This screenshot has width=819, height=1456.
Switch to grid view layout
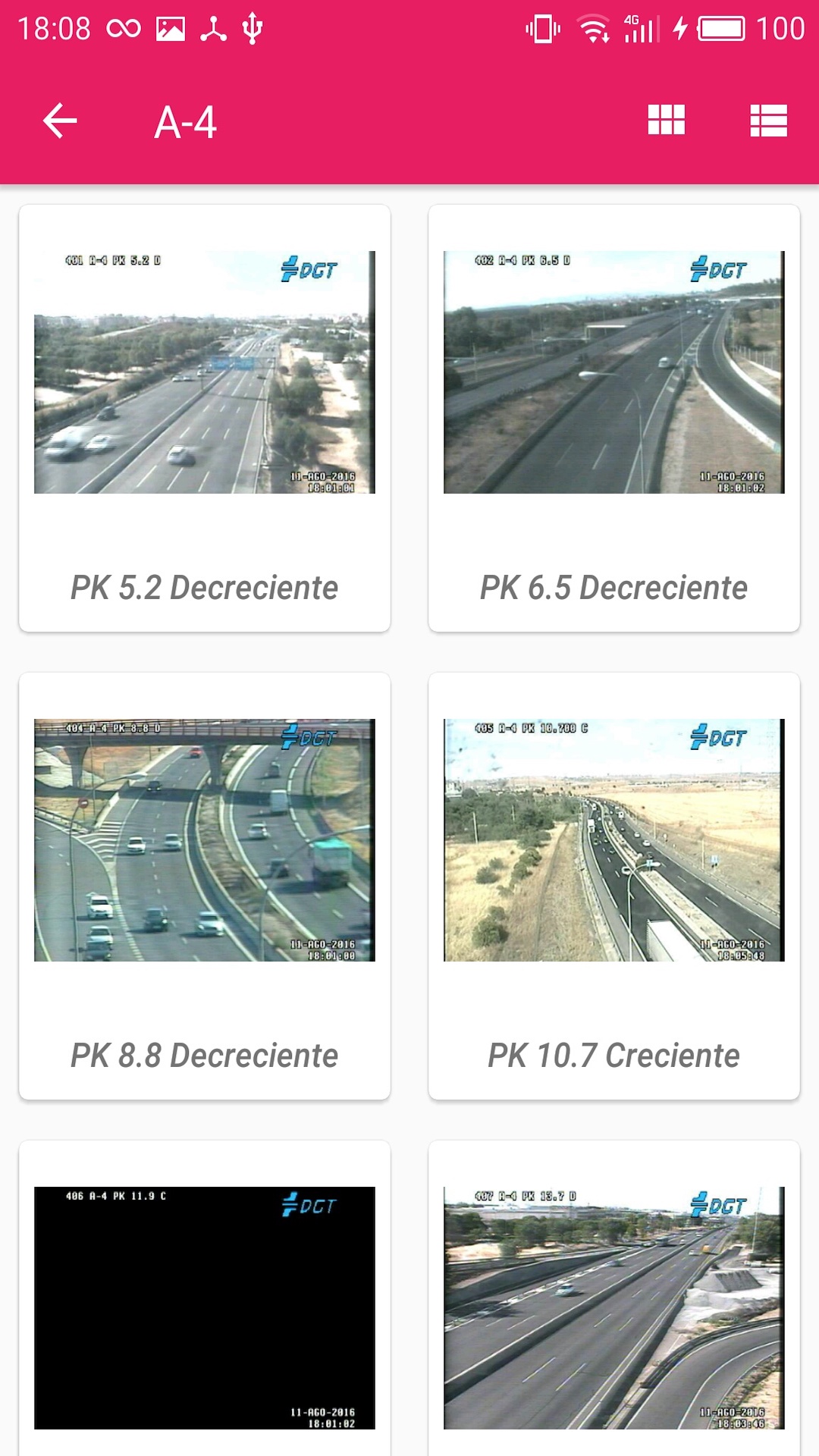666,120
